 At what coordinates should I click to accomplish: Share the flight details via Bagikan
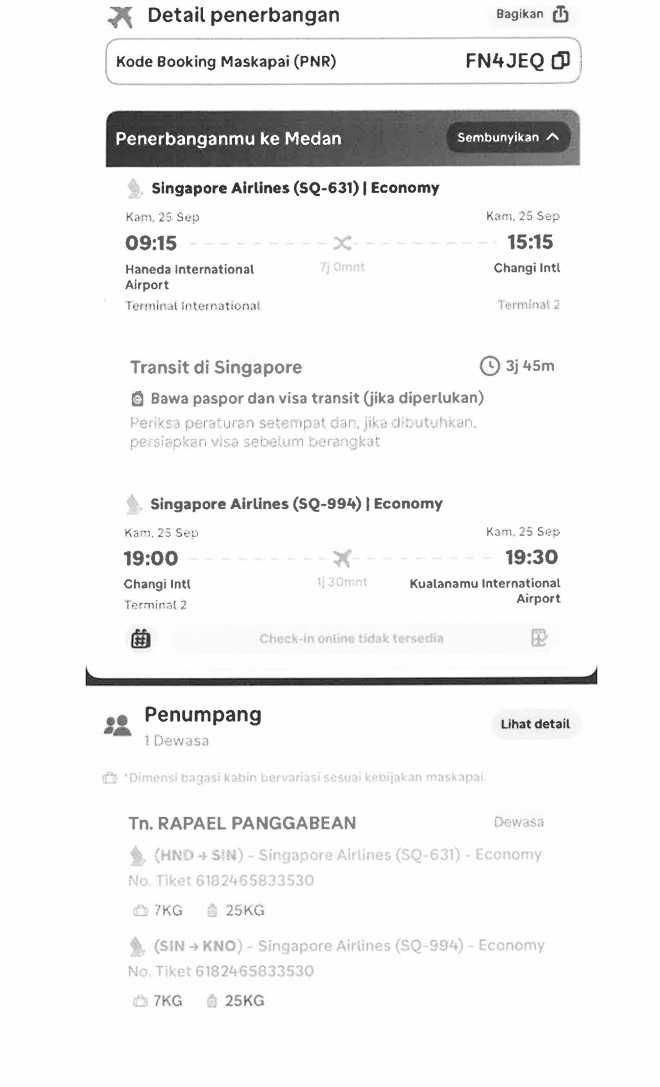(534, 14)
